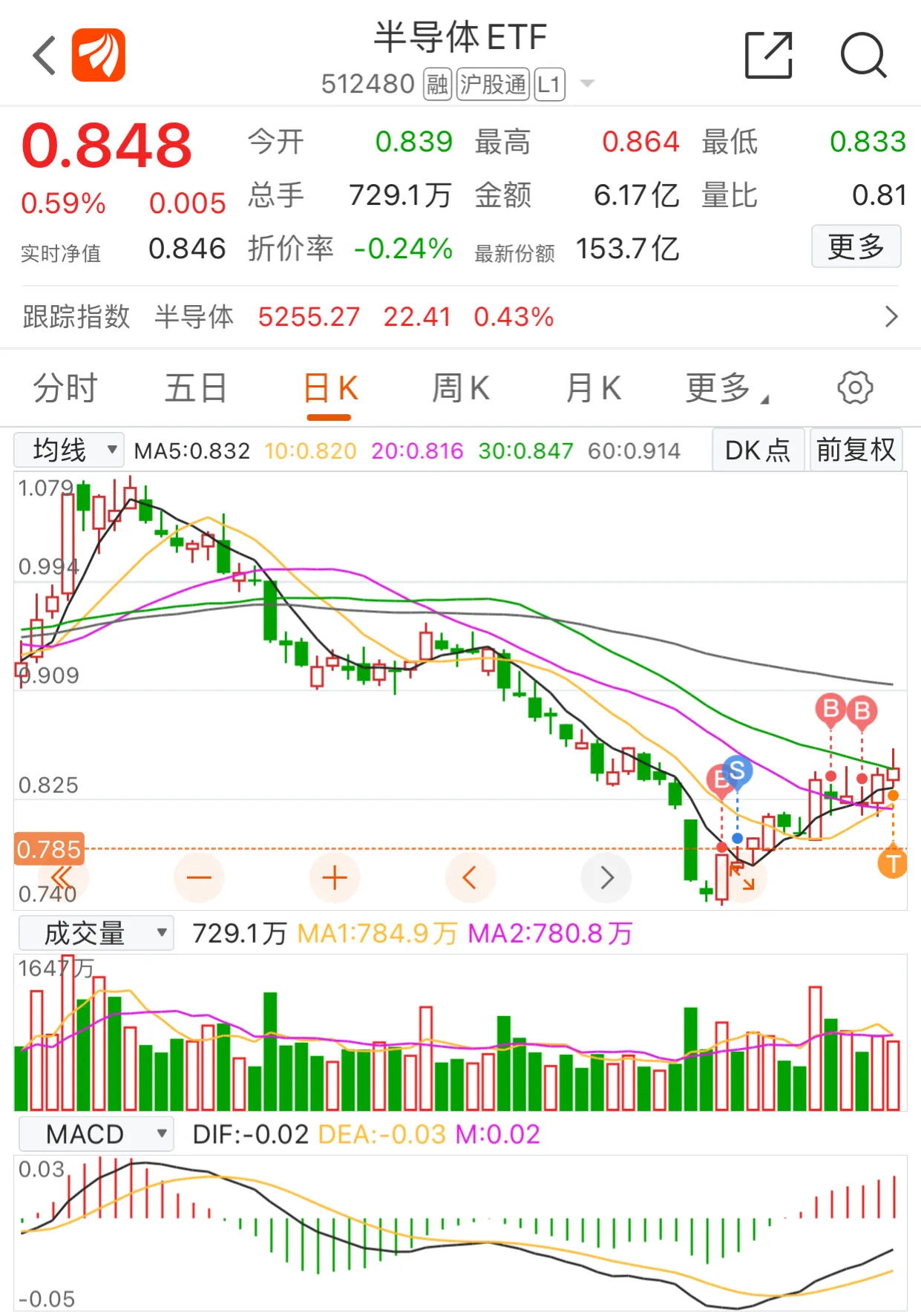This screenshot has width=921, height=1316.
Task: Zoom in the K-line chart
Action: (x=335, y=878)
